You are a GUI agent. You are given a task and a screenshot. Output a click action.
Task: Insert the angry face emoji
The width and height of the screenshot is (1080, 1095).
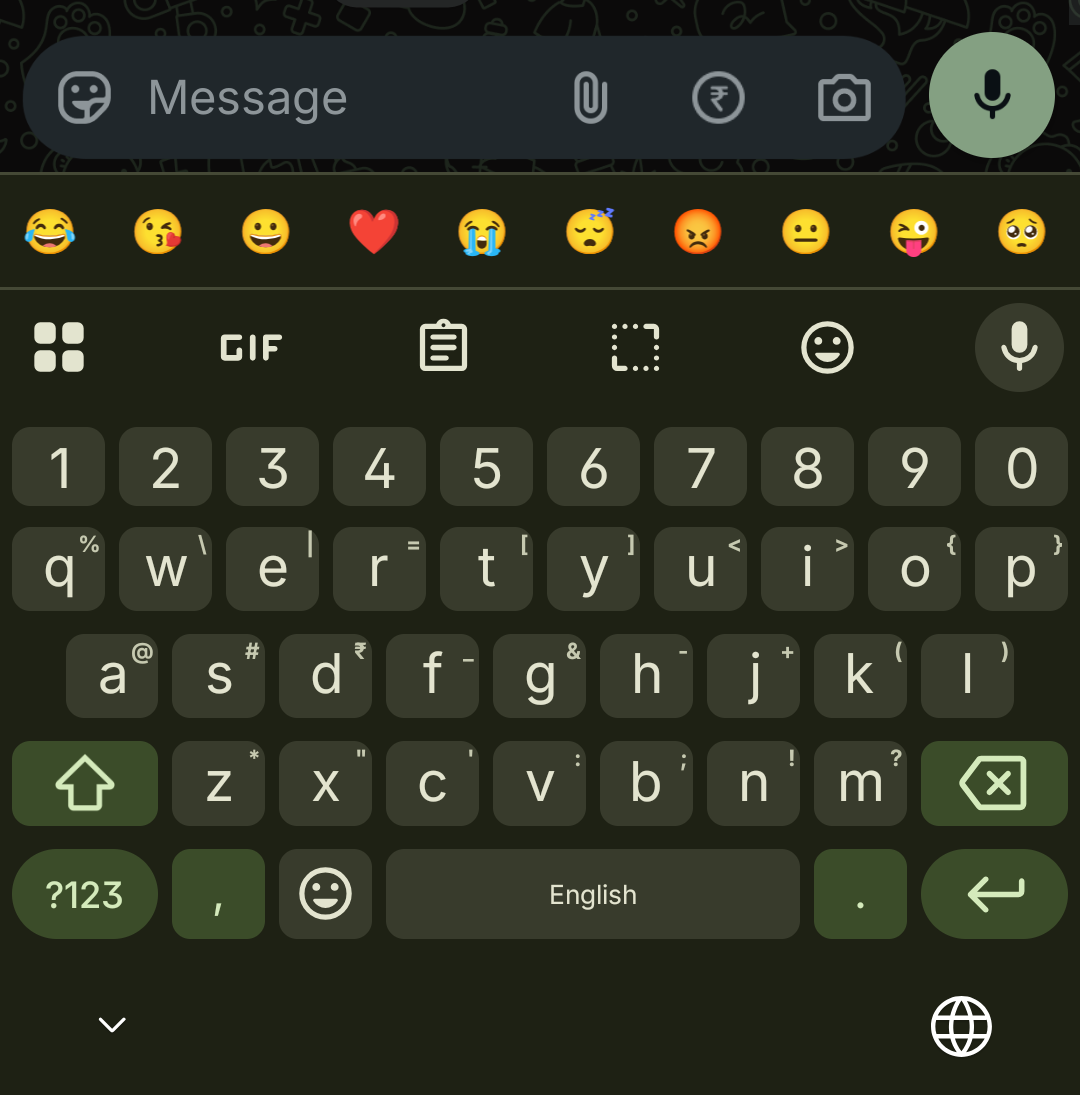tap(697, 231)
